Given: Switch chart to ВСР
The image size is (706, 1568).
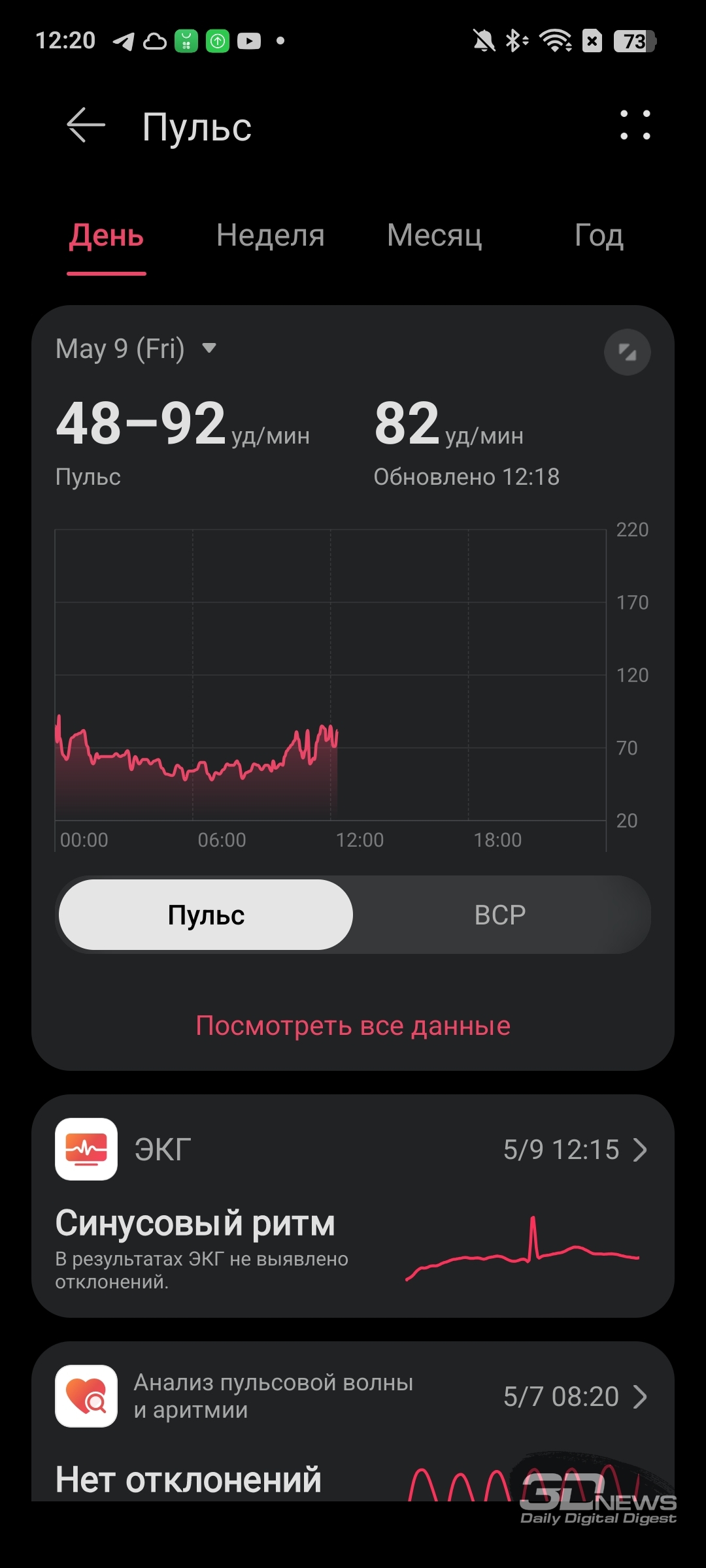Looking at the screenshot, I should (500, 915).
